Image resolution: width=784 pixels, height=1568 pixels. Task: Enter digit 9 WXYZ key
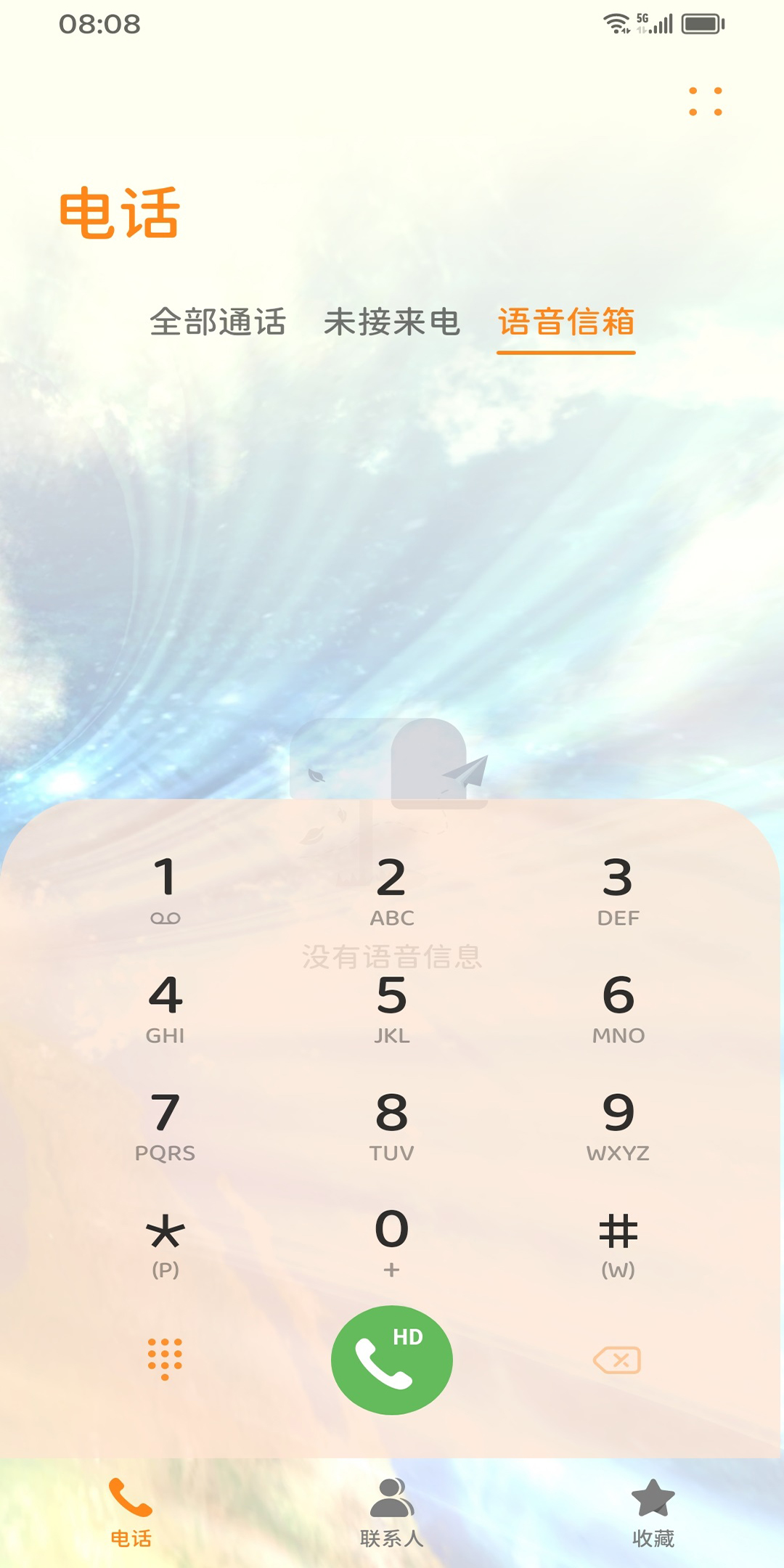(618, 1125)
